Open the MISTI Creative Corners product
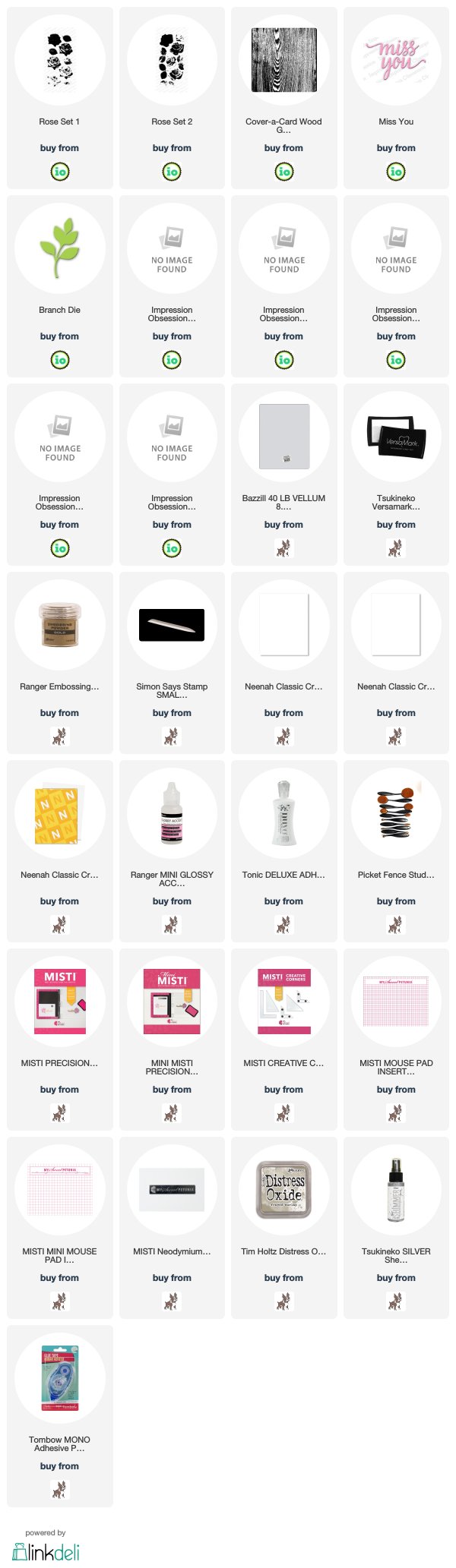456x1568 pixels. pyautogui.click(x=283, y=1001)
